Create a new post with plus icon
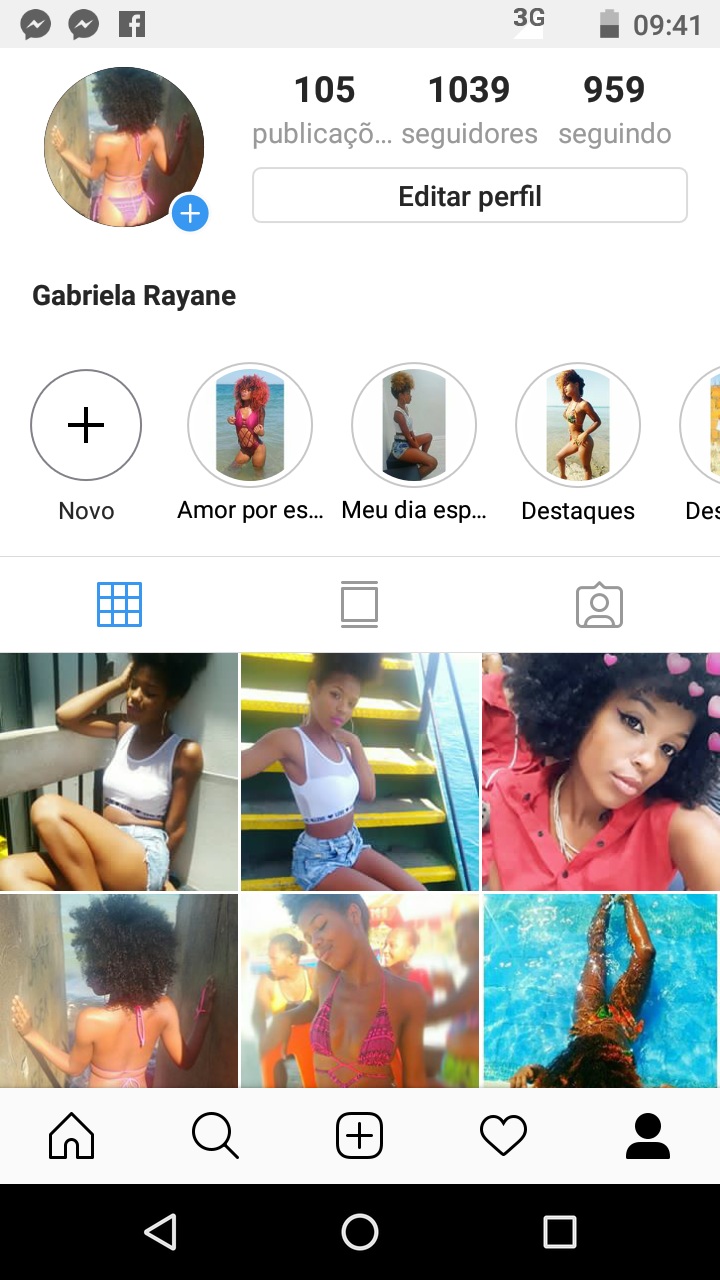The height and width of the screenshot is (1280, 720). click(359, 1136)
